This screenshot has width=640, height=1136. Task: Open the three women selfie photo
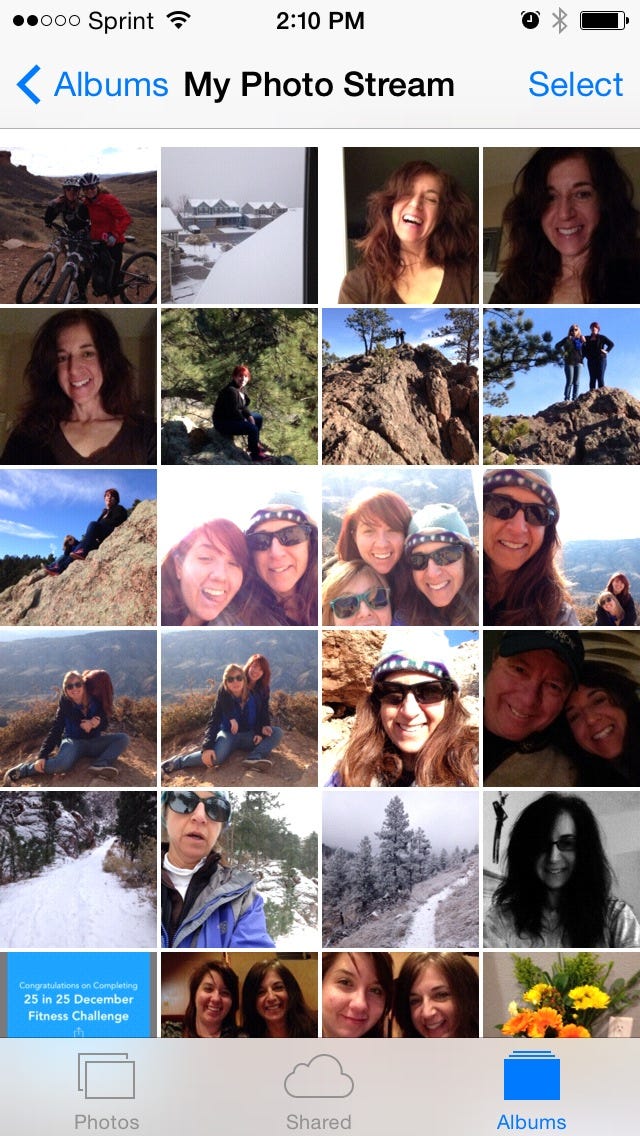[x=400, y=547]
